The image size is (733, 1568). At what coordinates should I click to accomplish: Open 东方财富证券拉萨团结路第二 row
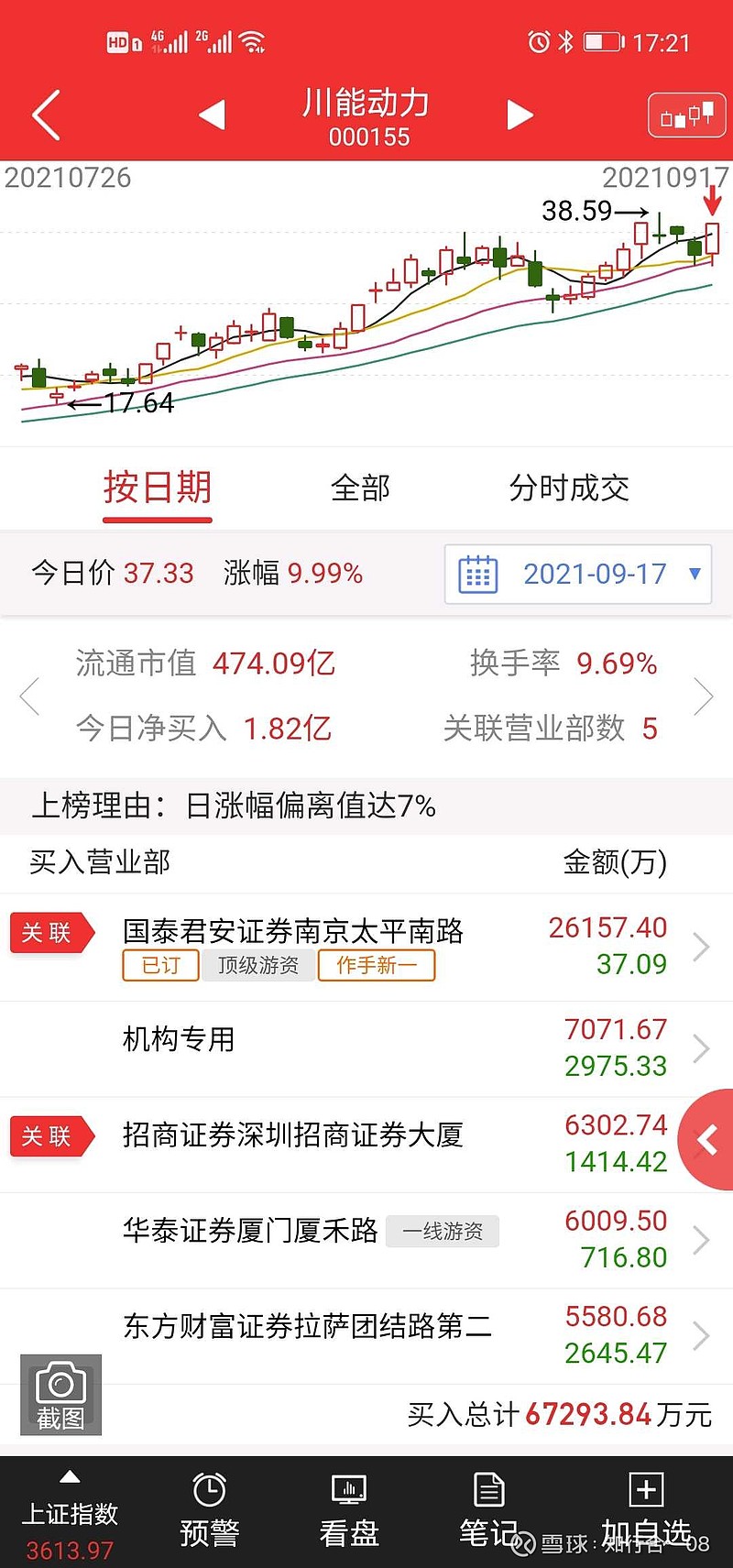click(366, 1336)
